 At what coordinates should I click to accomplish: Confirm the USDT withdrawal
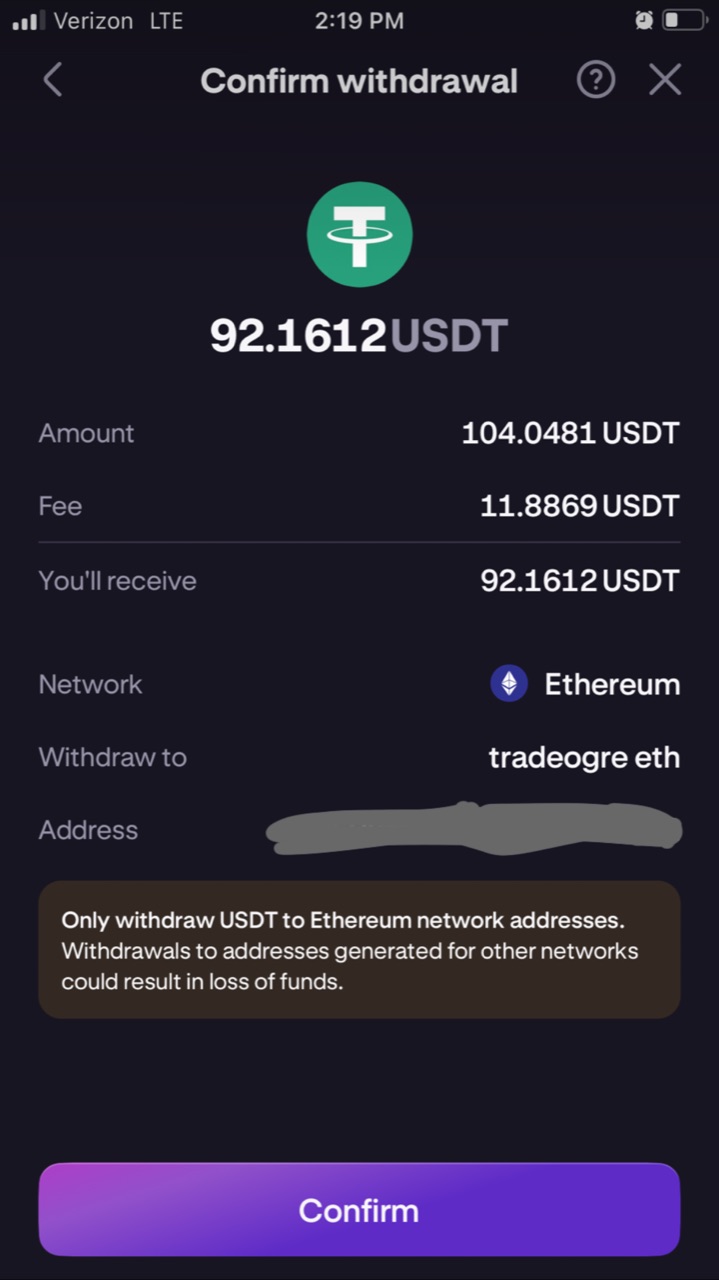[359, 1210]
